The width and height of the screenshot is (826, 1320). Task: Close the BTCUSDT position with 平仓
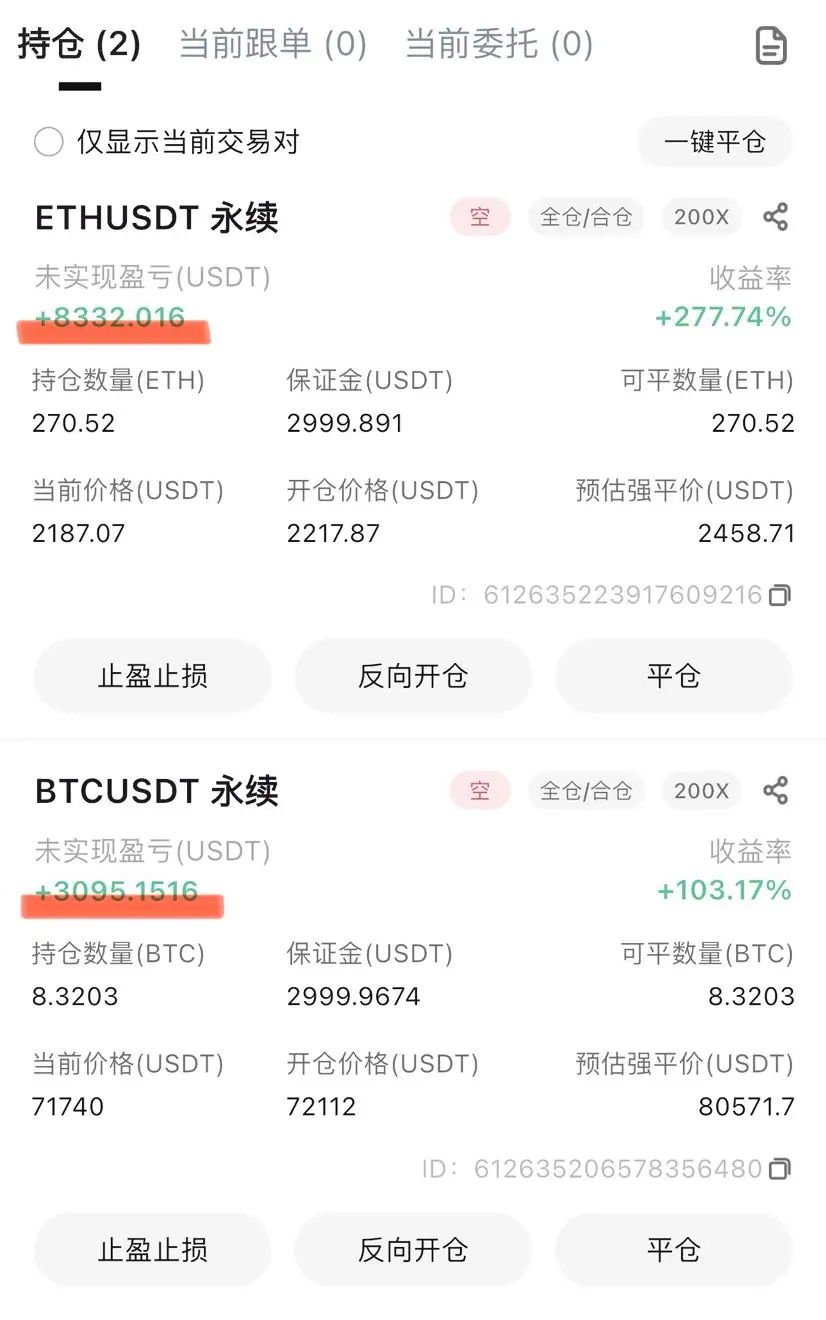click(x=673, y=1249)
